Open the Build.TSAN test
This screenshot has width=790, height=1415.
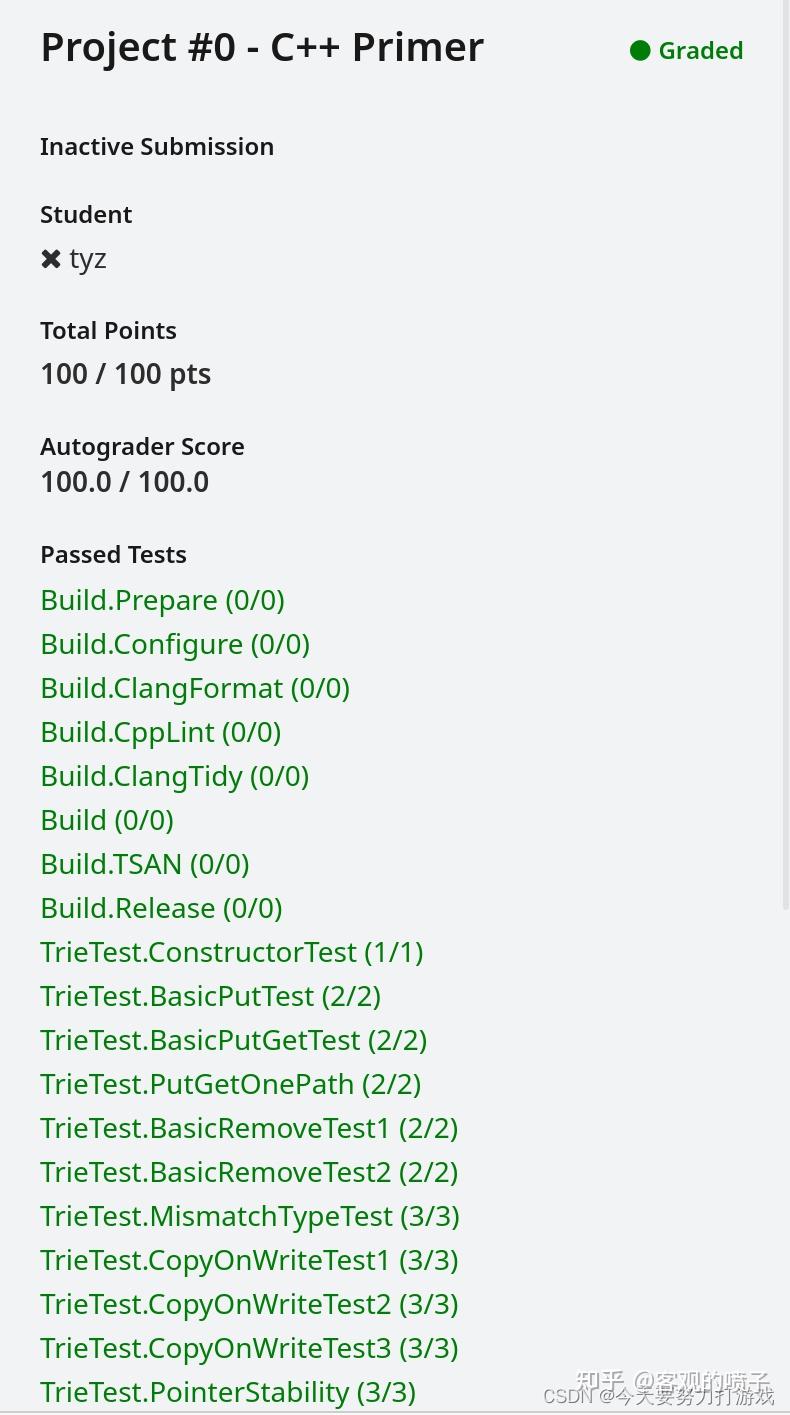(145, 864)
